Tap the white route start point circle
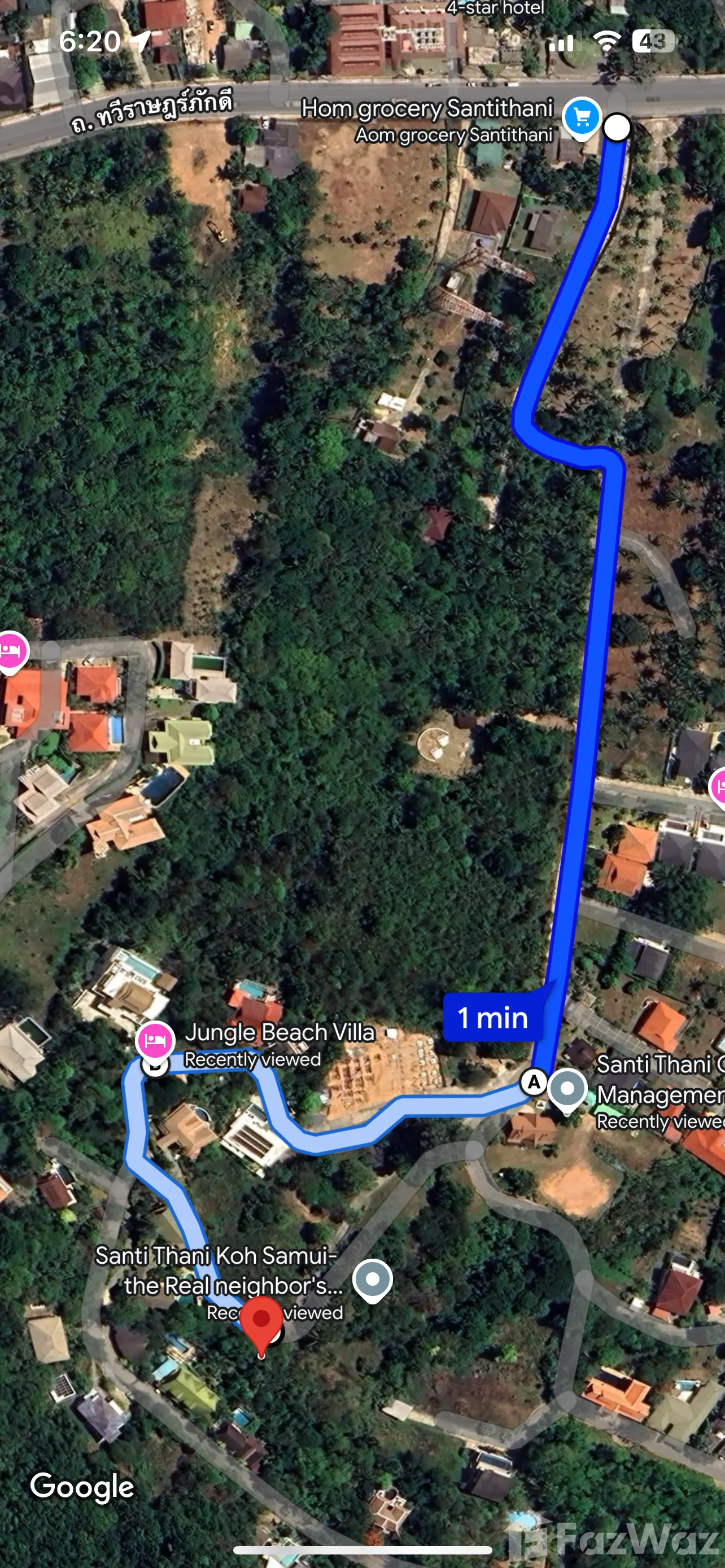The image size is (725, 1568). (617, 128)
